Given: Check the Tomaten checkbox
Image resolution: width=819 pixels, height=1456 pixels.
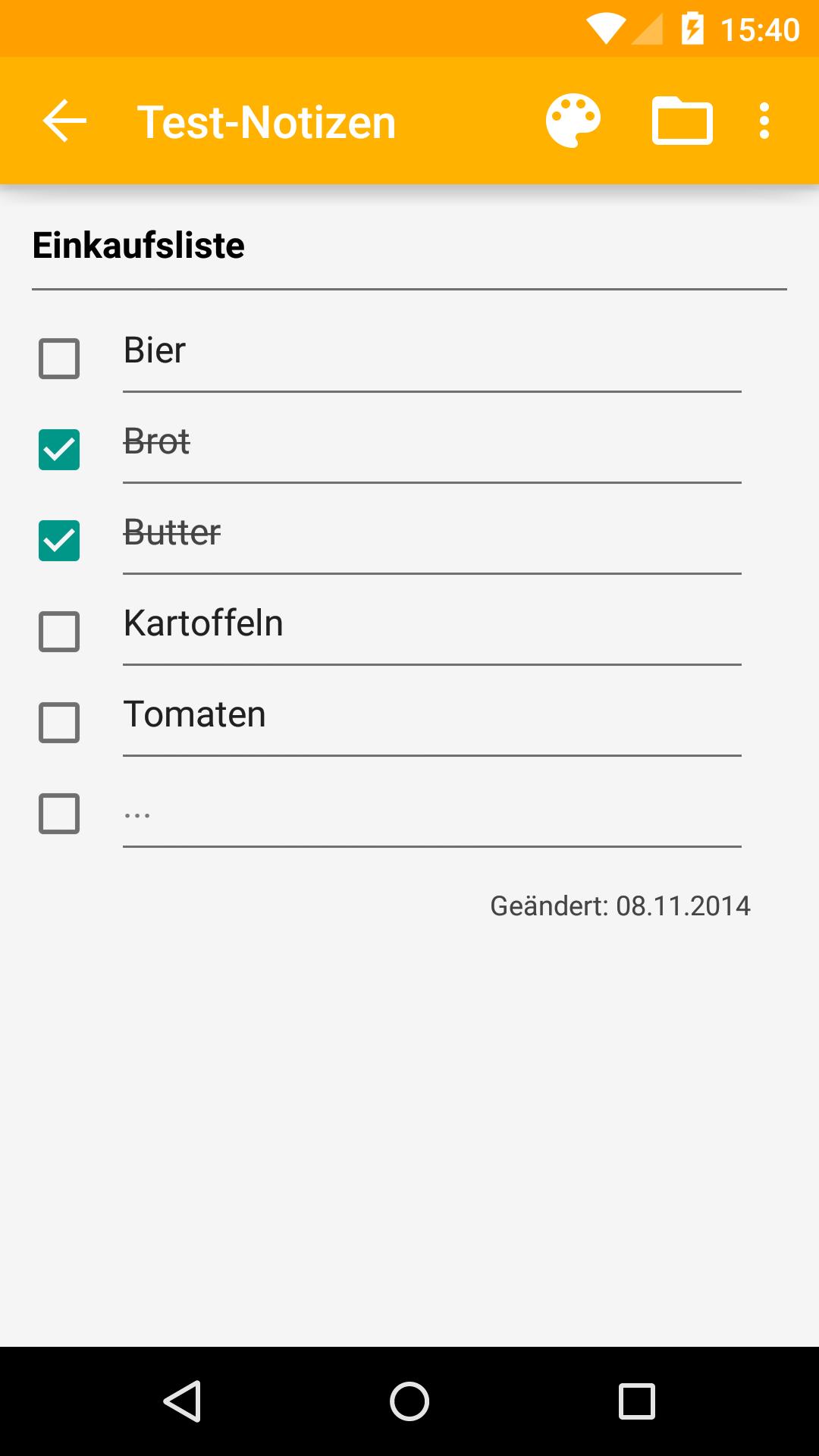Looking at the screenshot, I should pyautogui.click(x=59, y=722).
